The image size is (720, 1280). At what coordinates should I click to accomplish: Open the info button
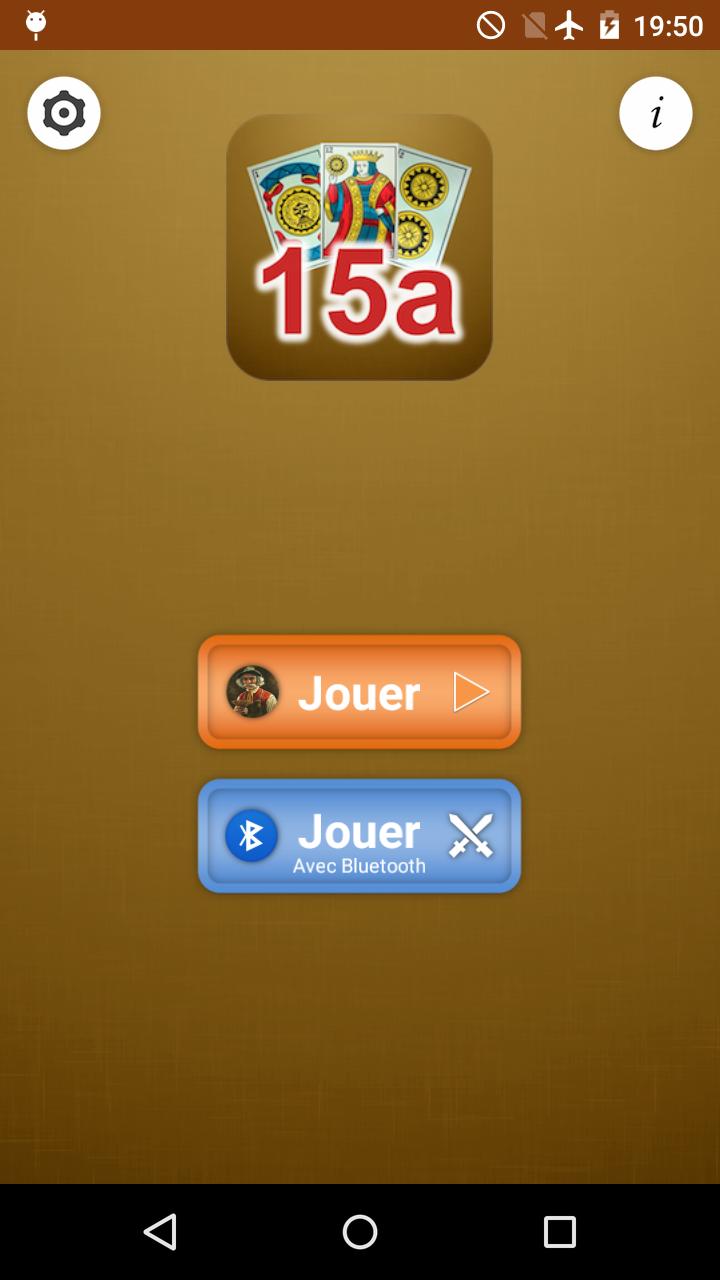pos(656,113)
